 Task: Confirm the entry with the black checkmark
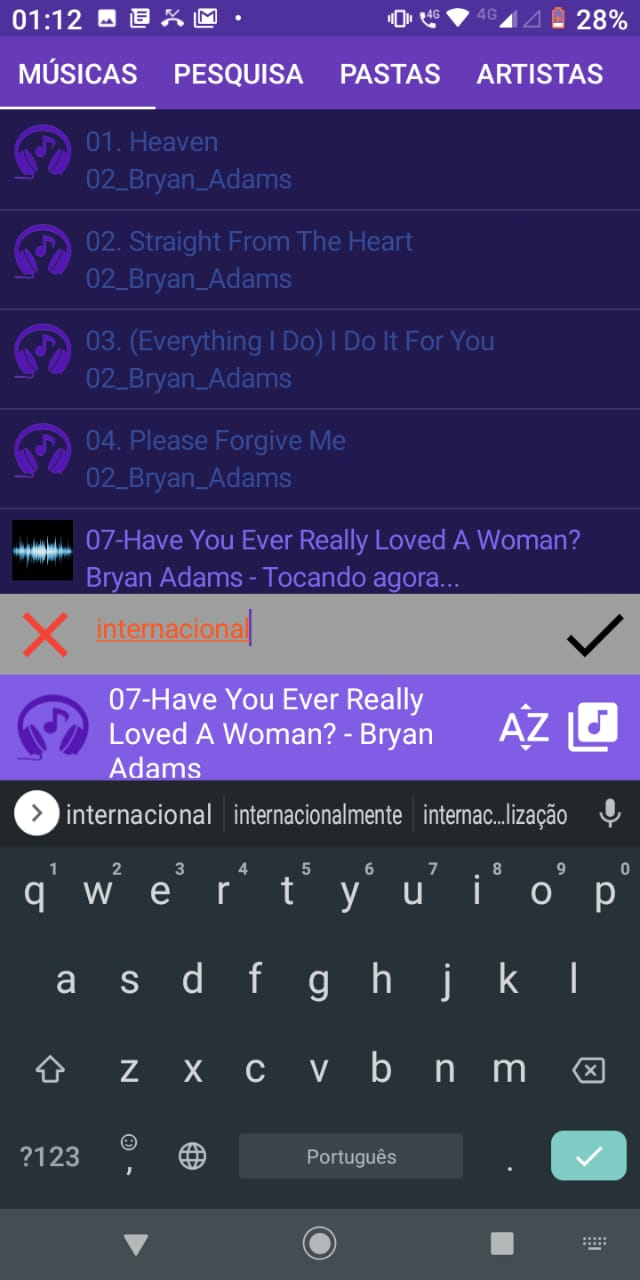tap(594, 635)
